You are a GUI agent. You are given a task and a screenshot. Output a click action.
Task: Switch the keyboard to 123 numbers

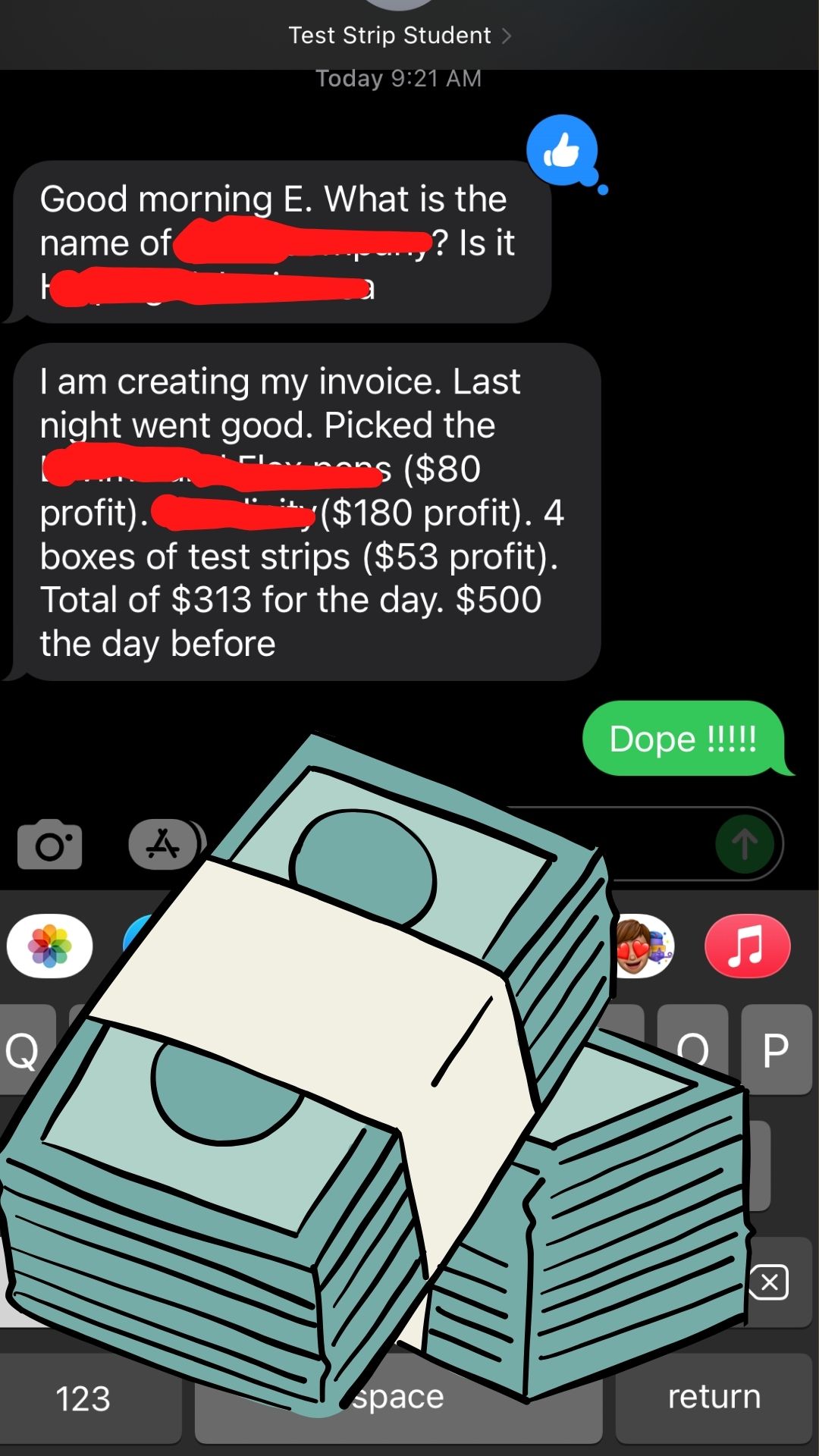(83, 1398)
